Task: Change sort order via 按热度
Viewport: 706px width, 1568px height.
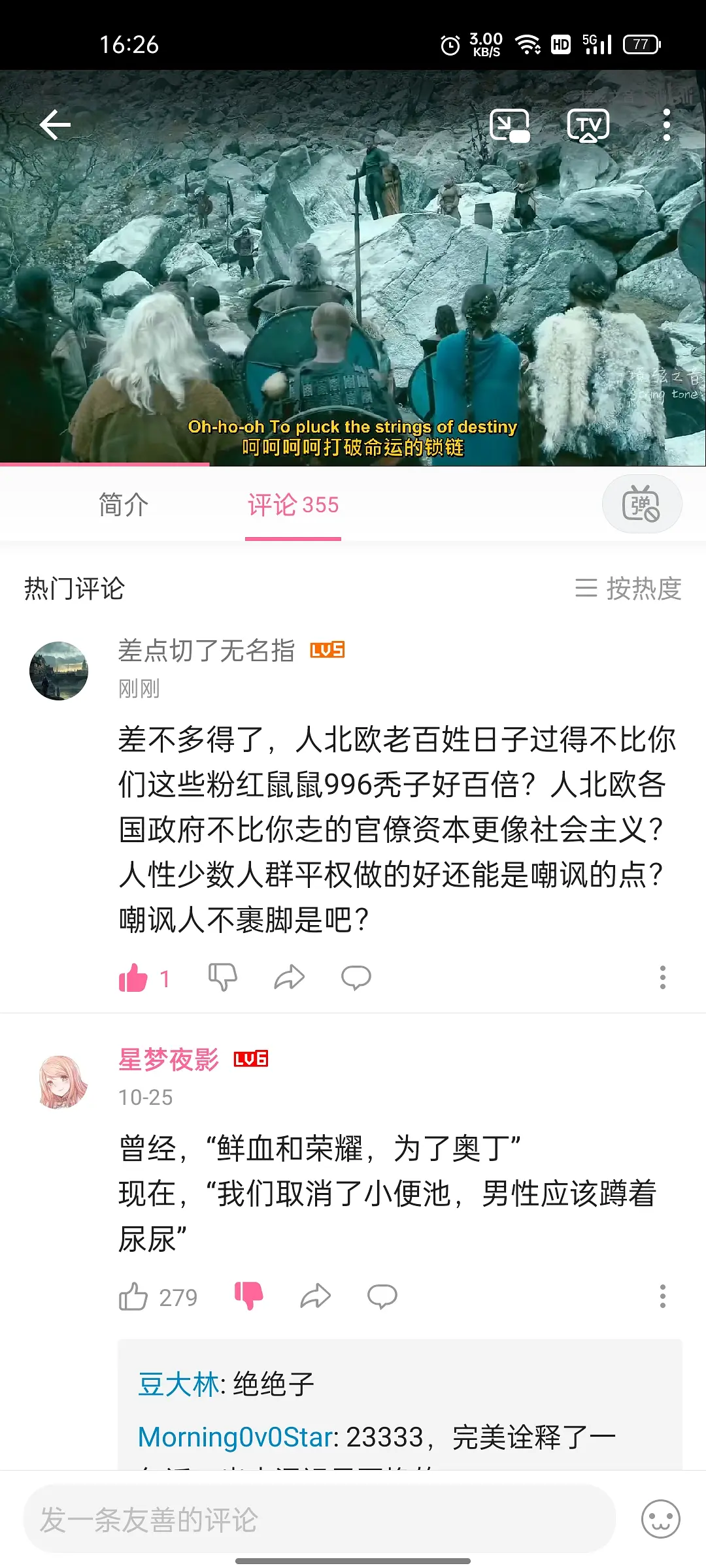Action: tap(628, 589)
